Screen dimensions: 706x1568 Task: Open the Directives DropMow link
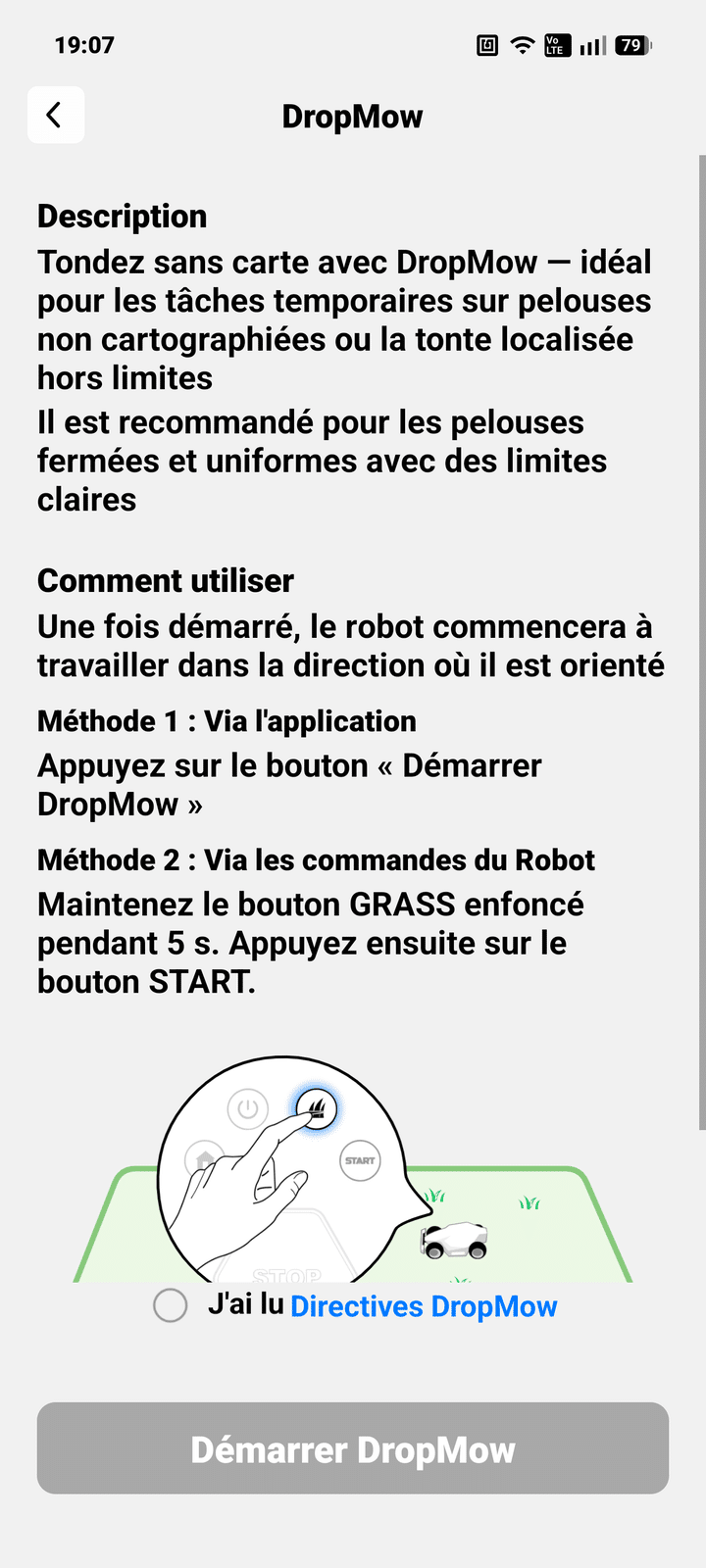pos(424,1306)
